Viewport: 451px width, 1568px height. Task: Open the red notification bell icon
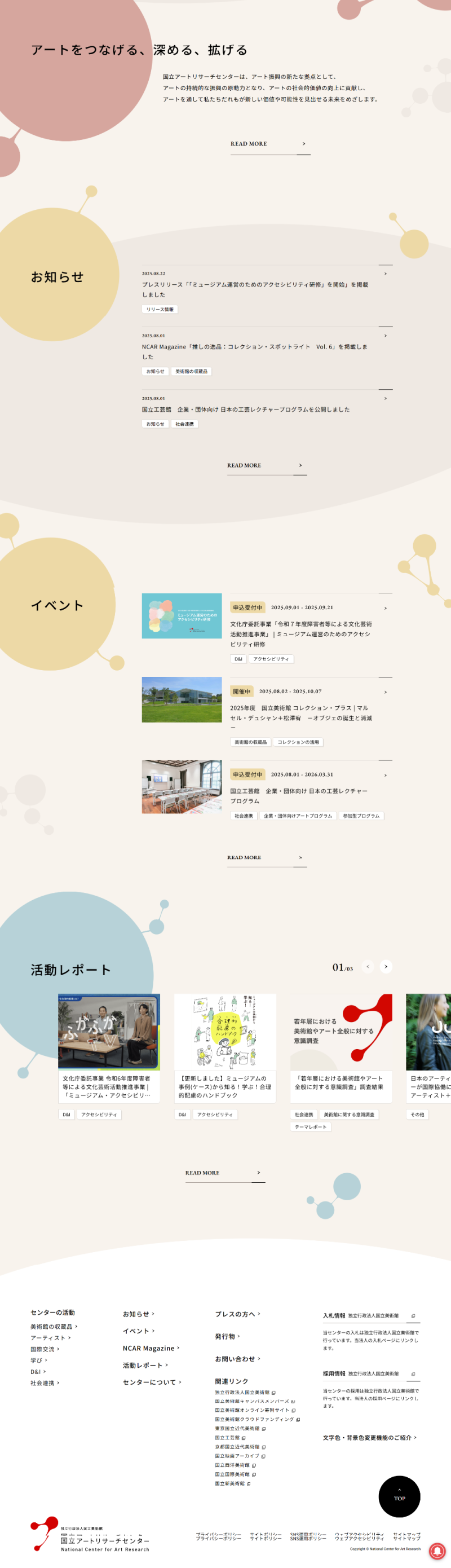tap(436, 1551)
